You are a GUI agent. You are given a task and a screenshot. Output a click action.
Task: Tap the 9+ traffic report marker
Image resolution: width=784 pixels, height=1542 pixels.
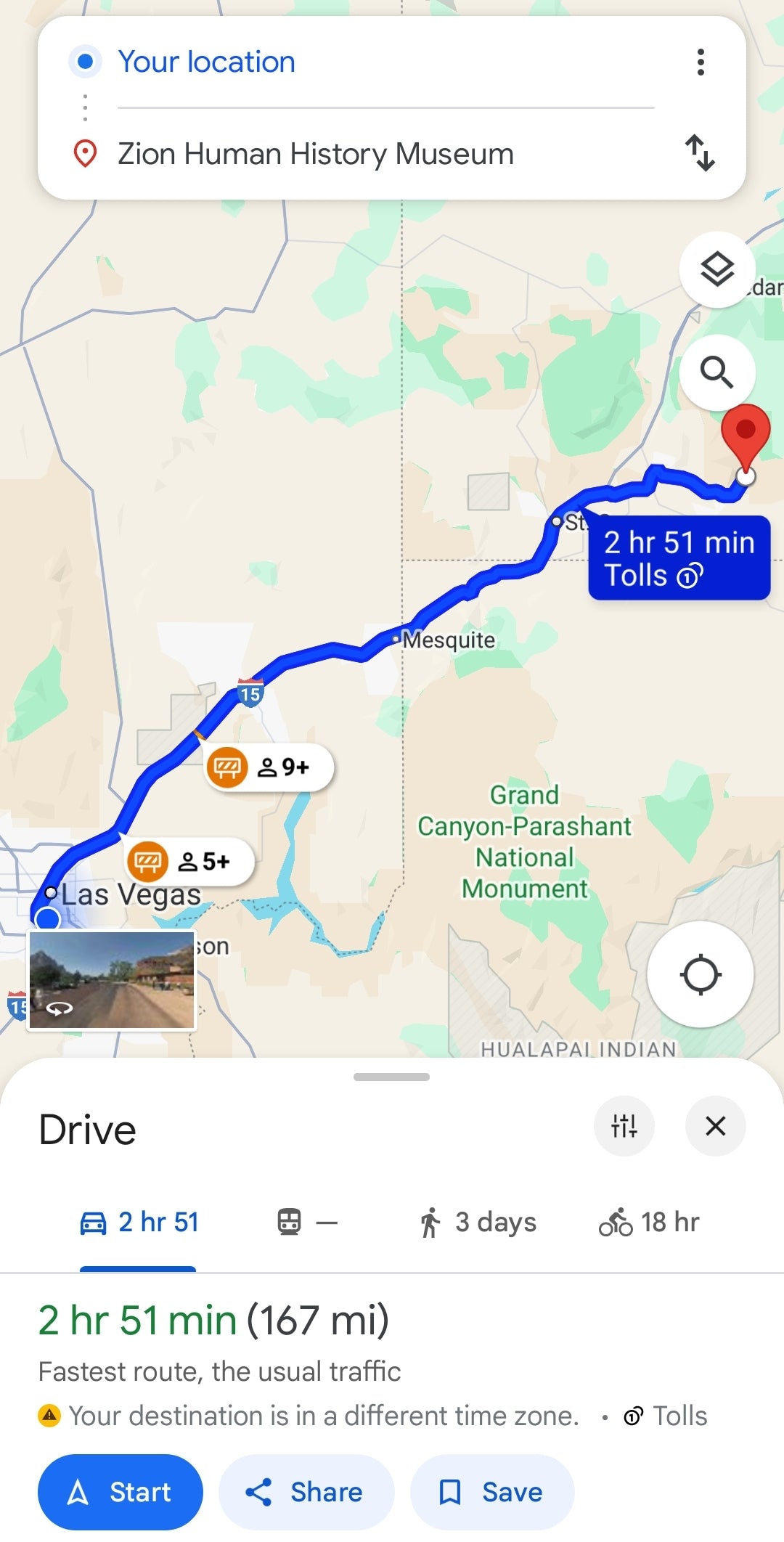pyautogui.click(x=266, y=766)
